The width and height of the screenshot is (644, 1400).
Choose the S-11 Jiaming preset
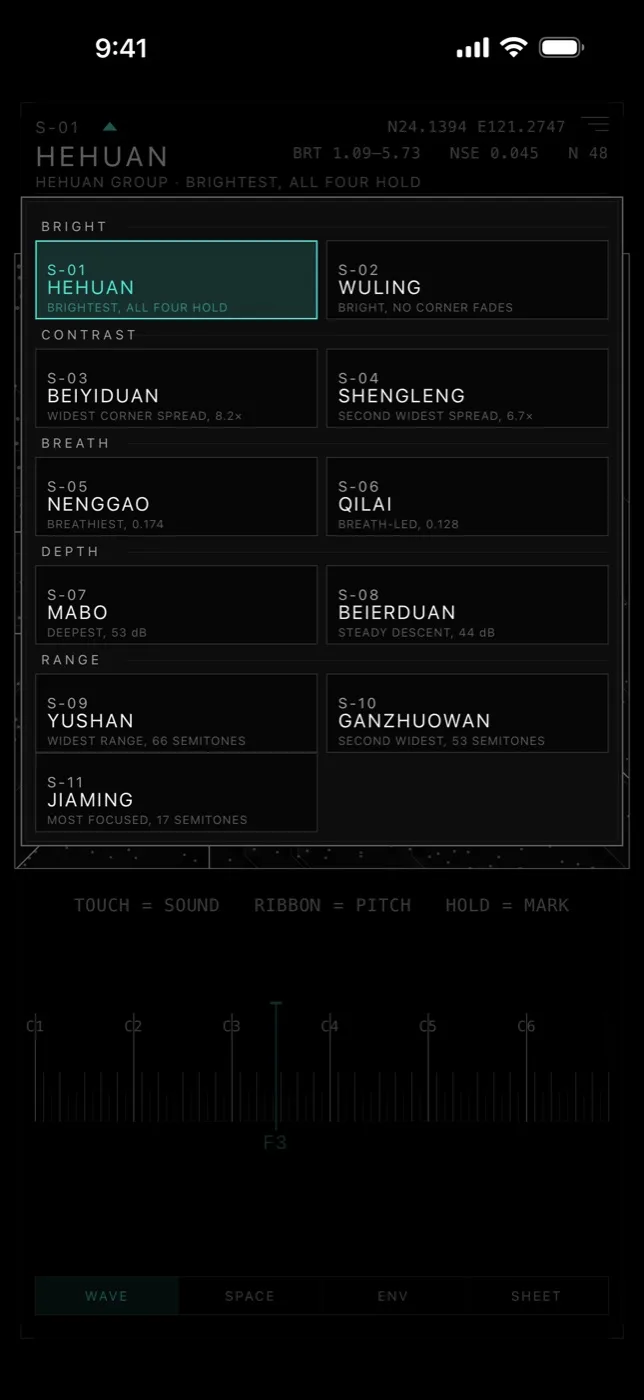click(x=176, y=792)
